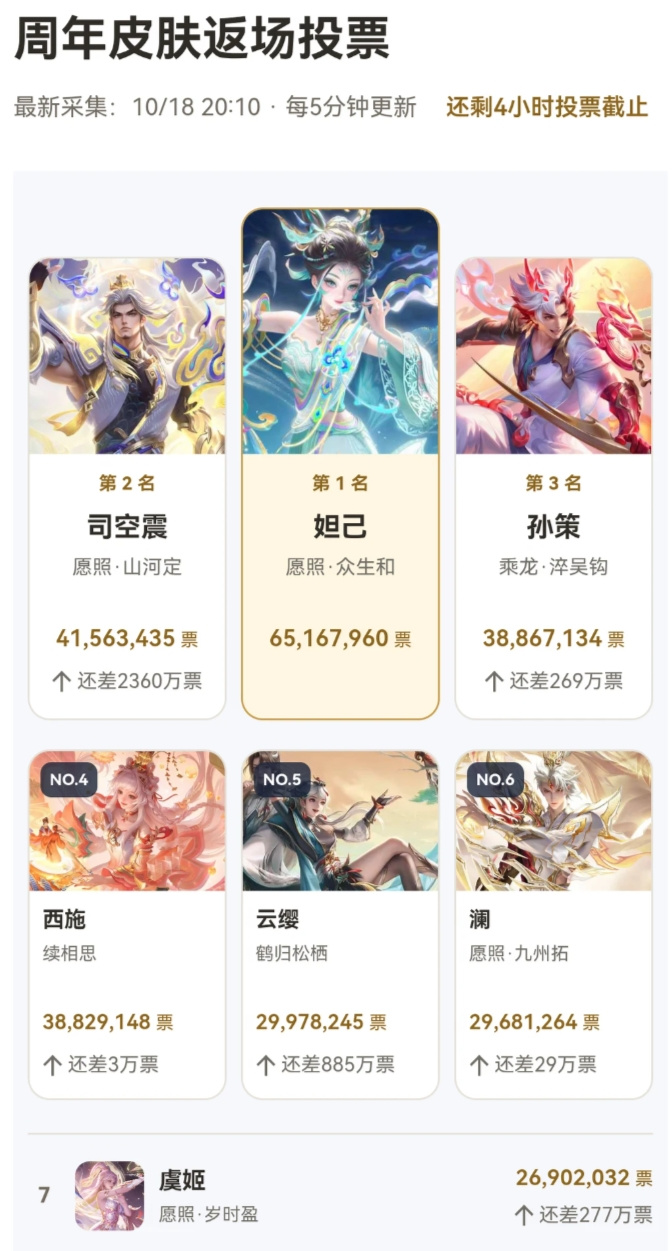View the NO.4 西施 续相思 card

tap(127, 925)
